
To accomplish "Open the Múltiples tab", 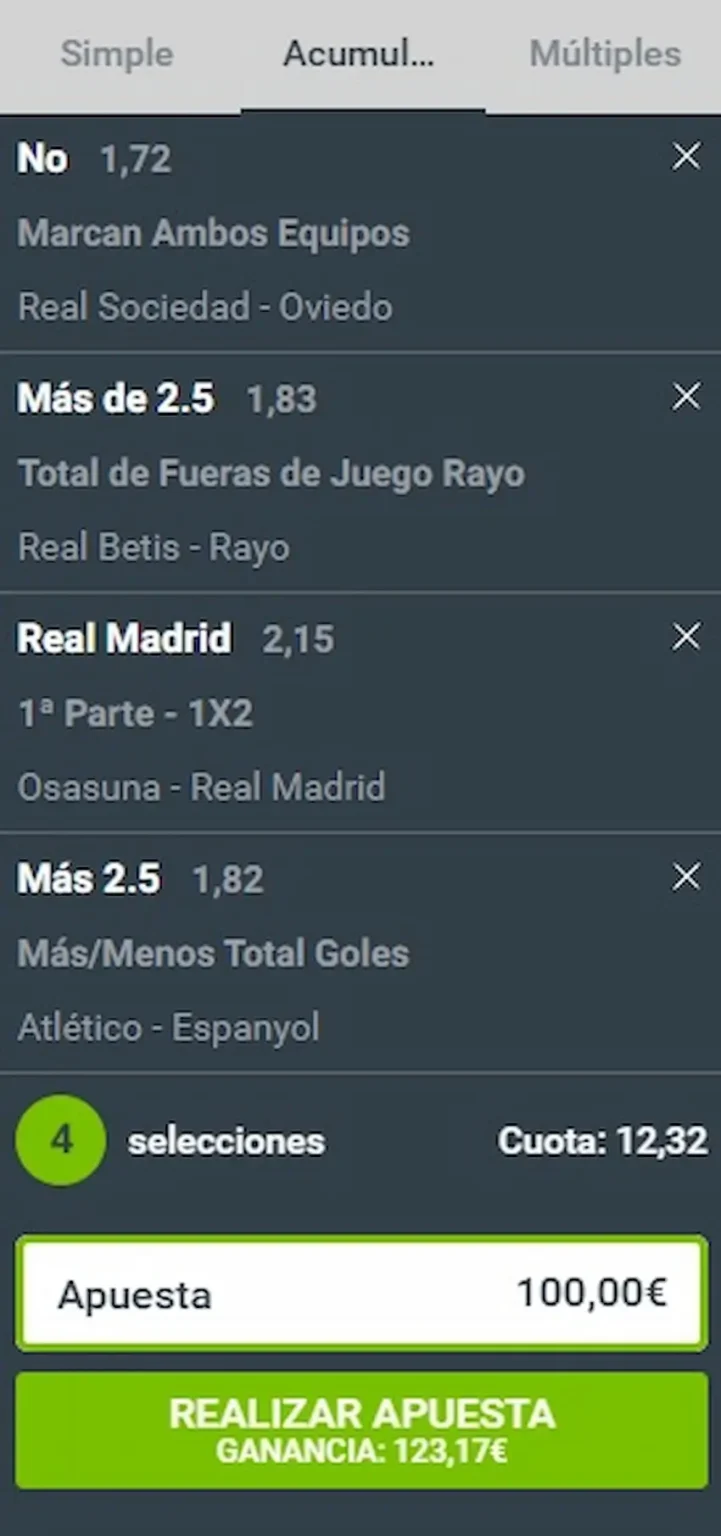I will pyautogui.click(x=605, y=54).
